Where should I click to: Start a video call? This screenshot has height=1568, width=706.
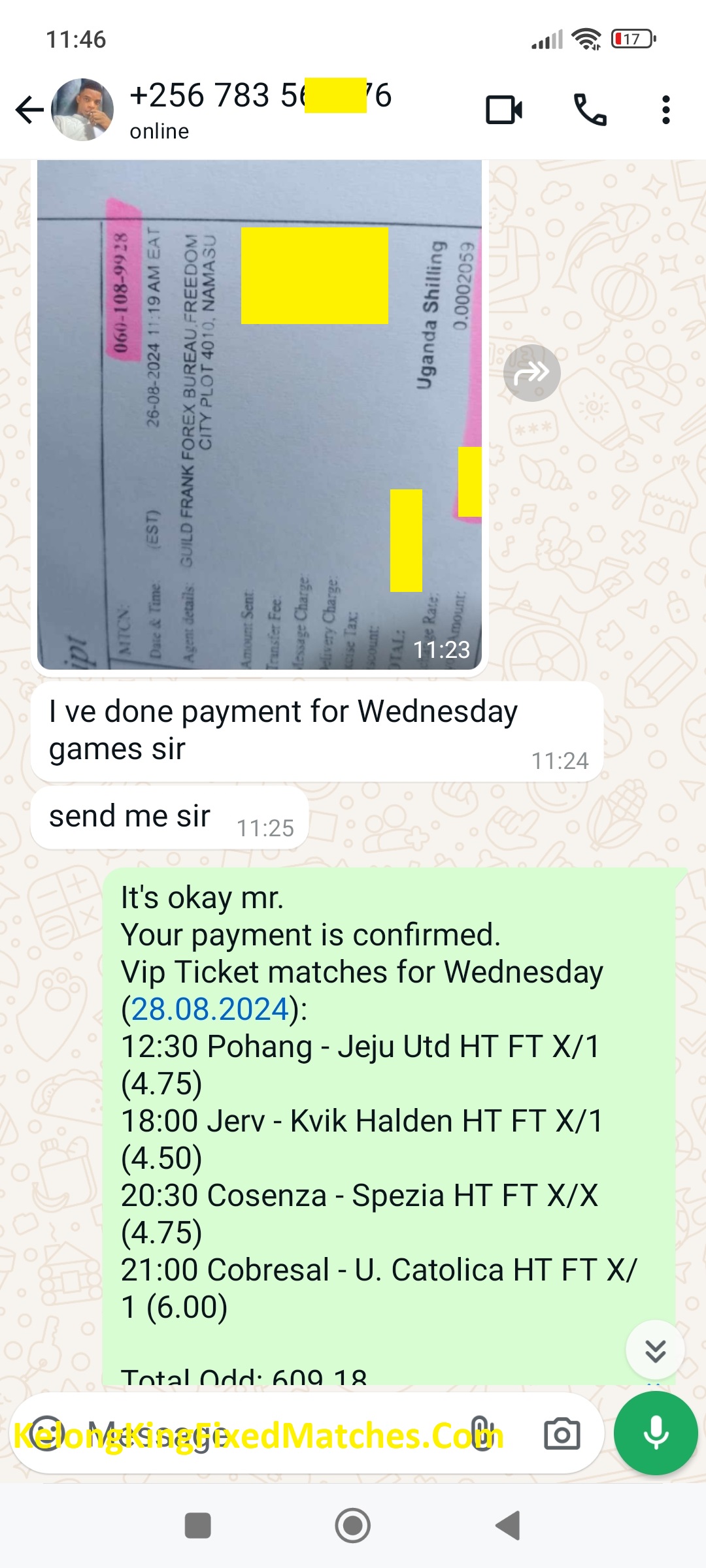(503, 110)
